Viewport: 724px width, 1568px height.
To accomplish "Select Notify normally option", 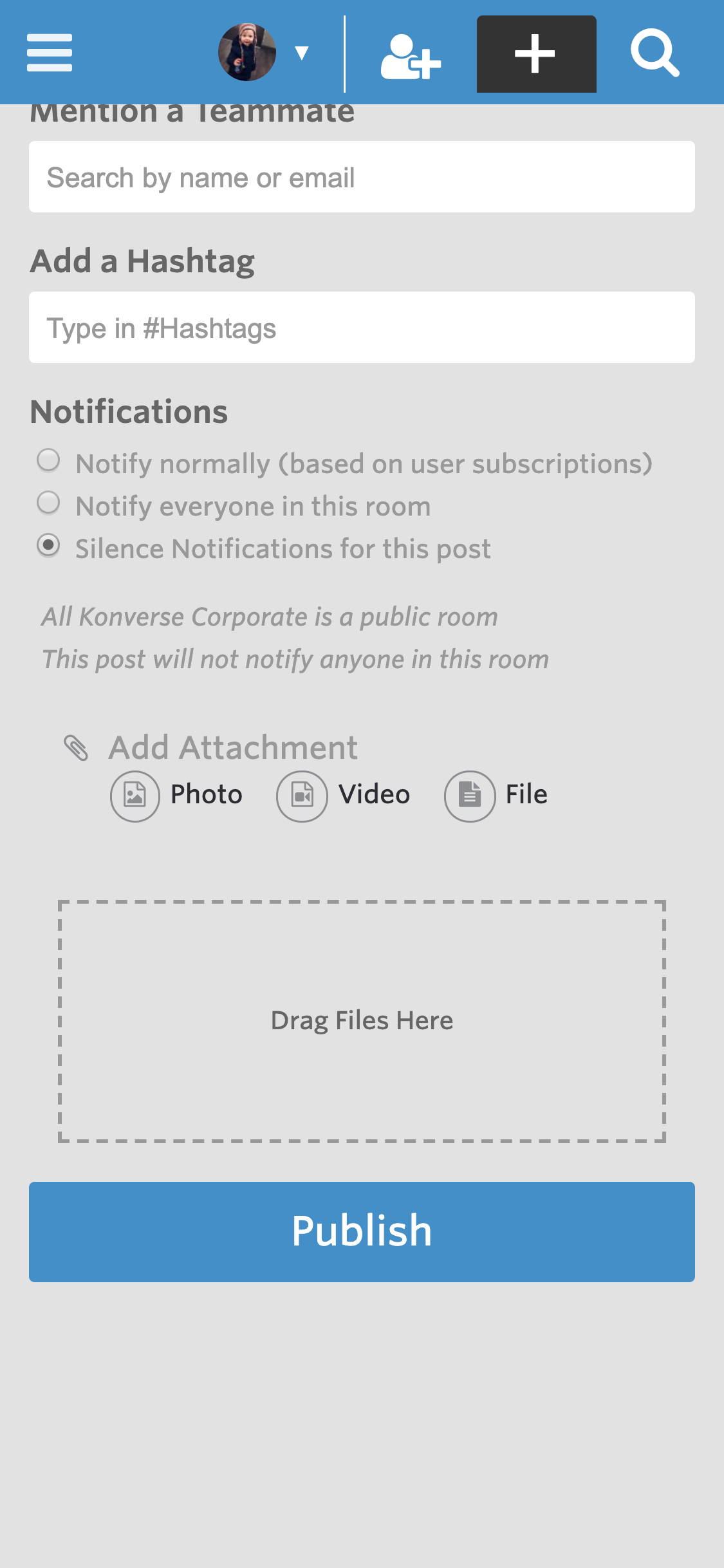I will coord(48,461).
